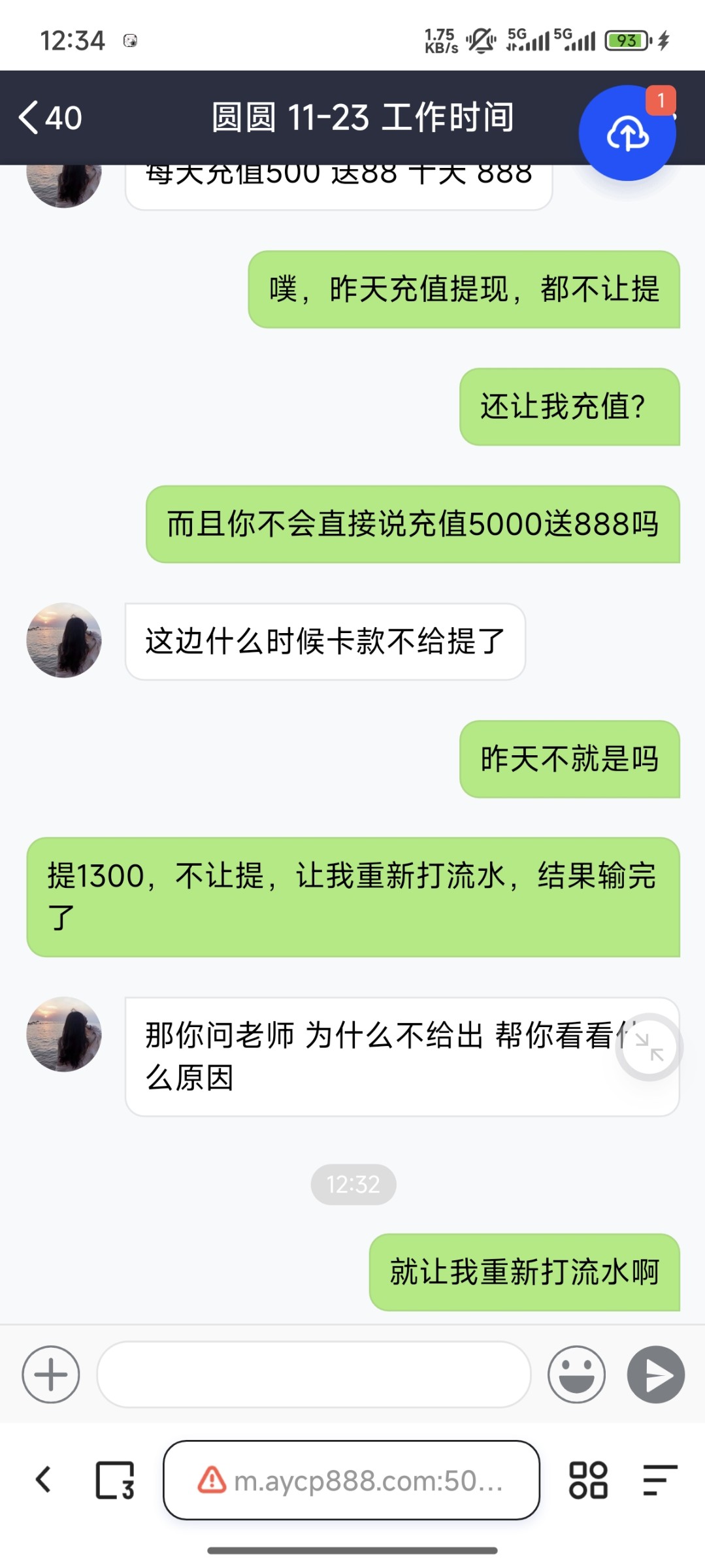
Task: Open the browser tabs switcher
Action: 115,1480
